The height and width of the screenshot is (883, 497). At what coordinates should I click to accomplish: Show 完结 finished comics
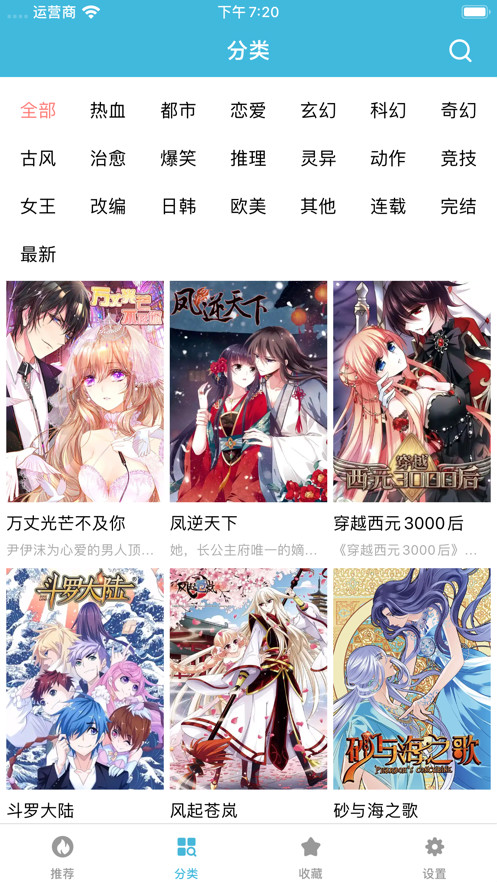coord(458,207)
